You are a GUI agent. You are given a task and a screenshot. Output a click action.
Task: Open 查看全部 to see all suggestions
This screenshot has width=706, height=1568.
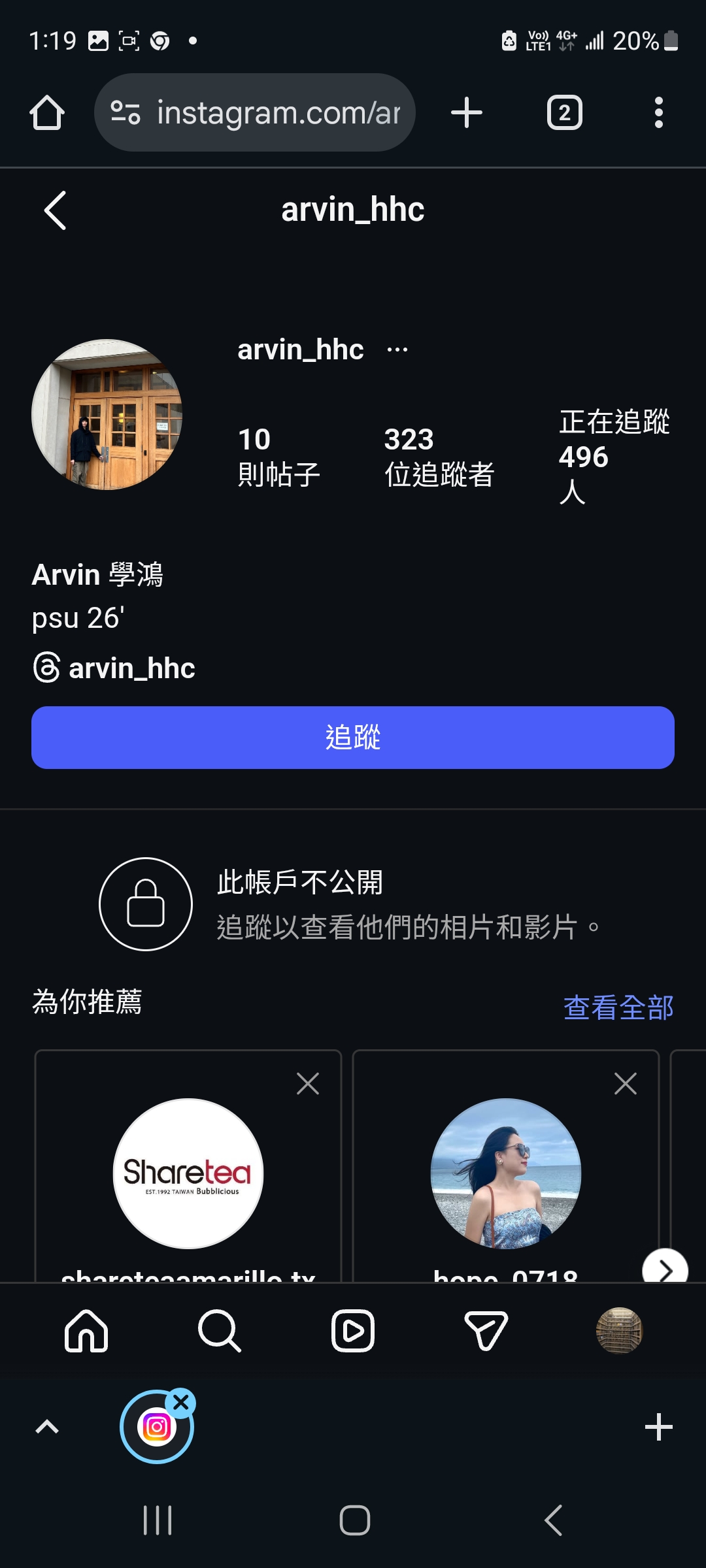(x=618, y=1007)
